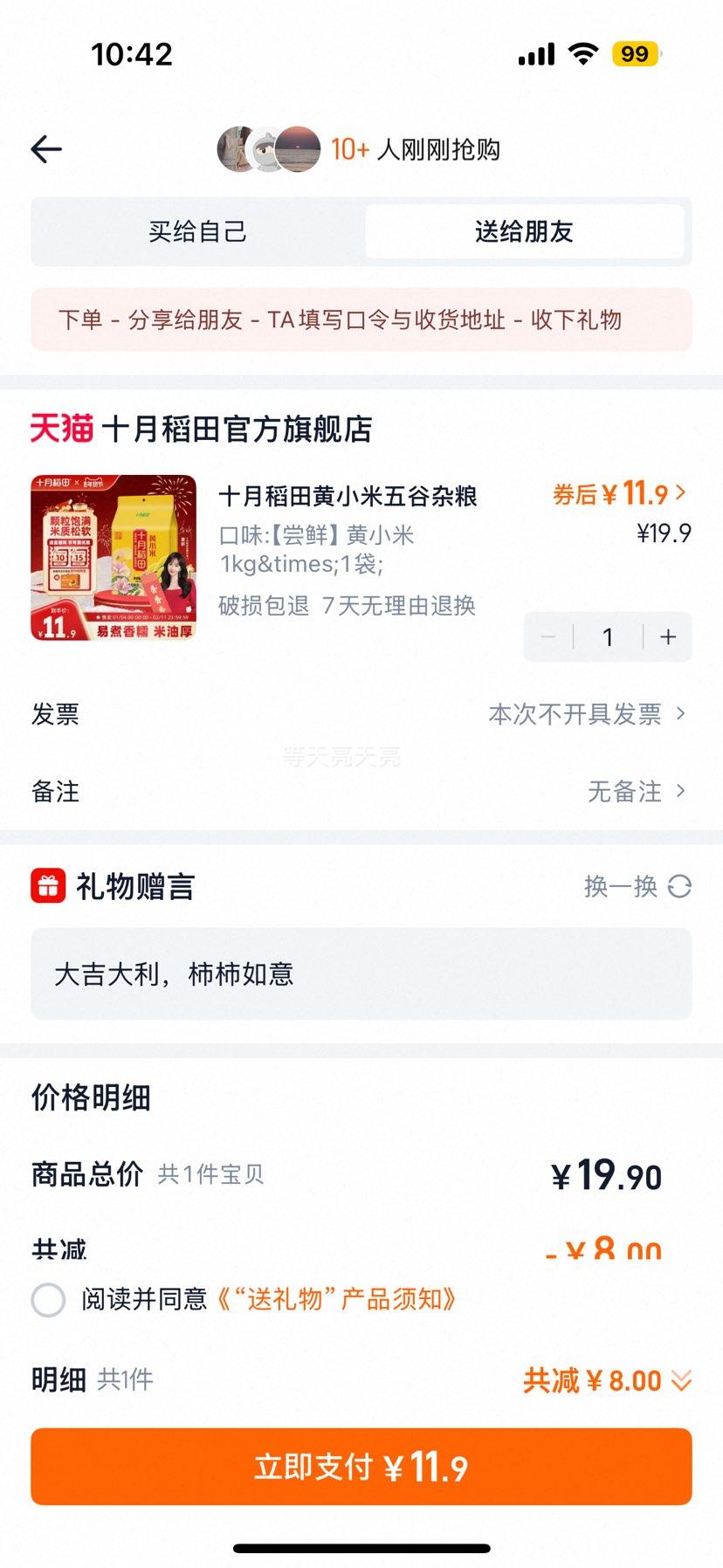Tap the cellular signal bars icon

coord(535,53)
